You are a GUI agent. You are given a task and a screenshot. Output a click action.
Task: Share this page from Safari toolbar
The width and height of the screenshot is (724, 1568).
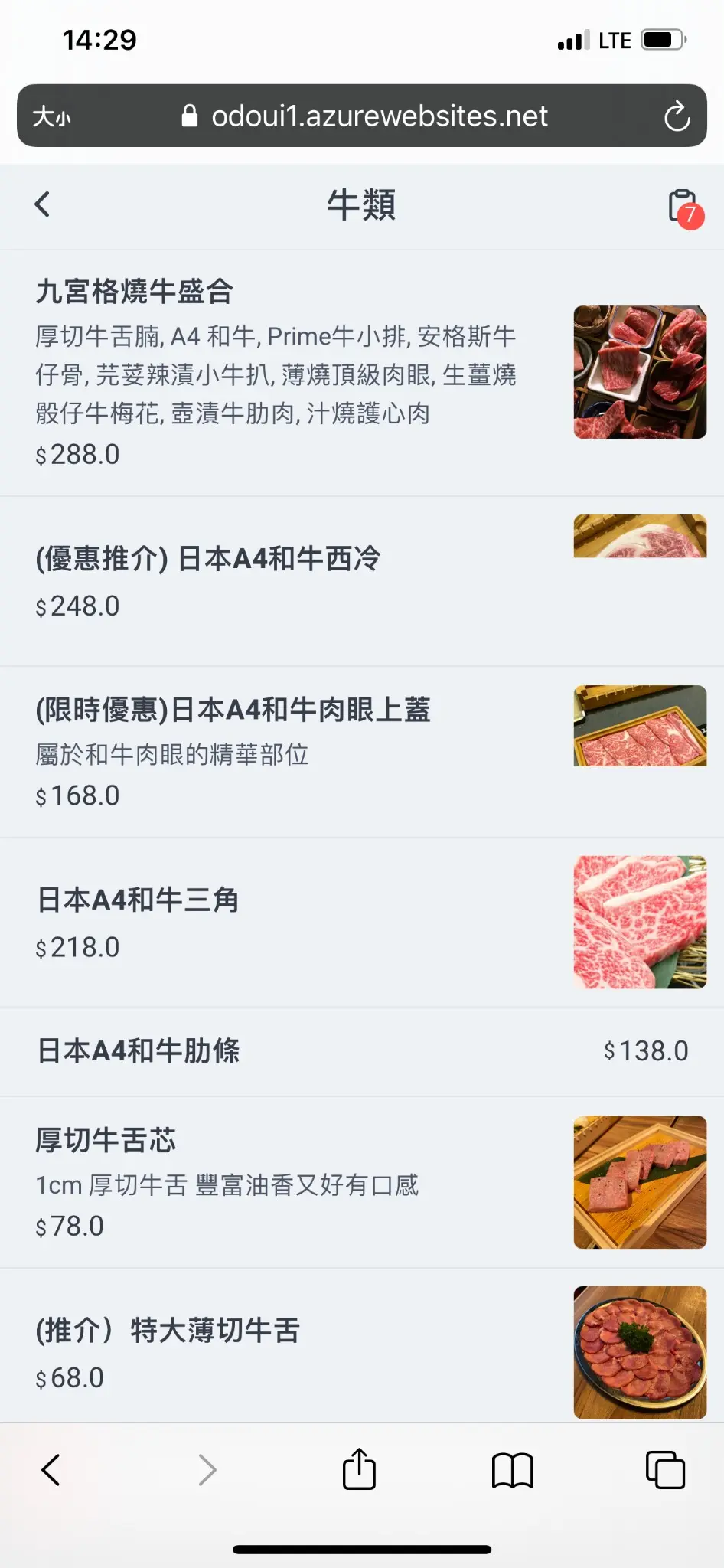click(x=359, y=1470)
